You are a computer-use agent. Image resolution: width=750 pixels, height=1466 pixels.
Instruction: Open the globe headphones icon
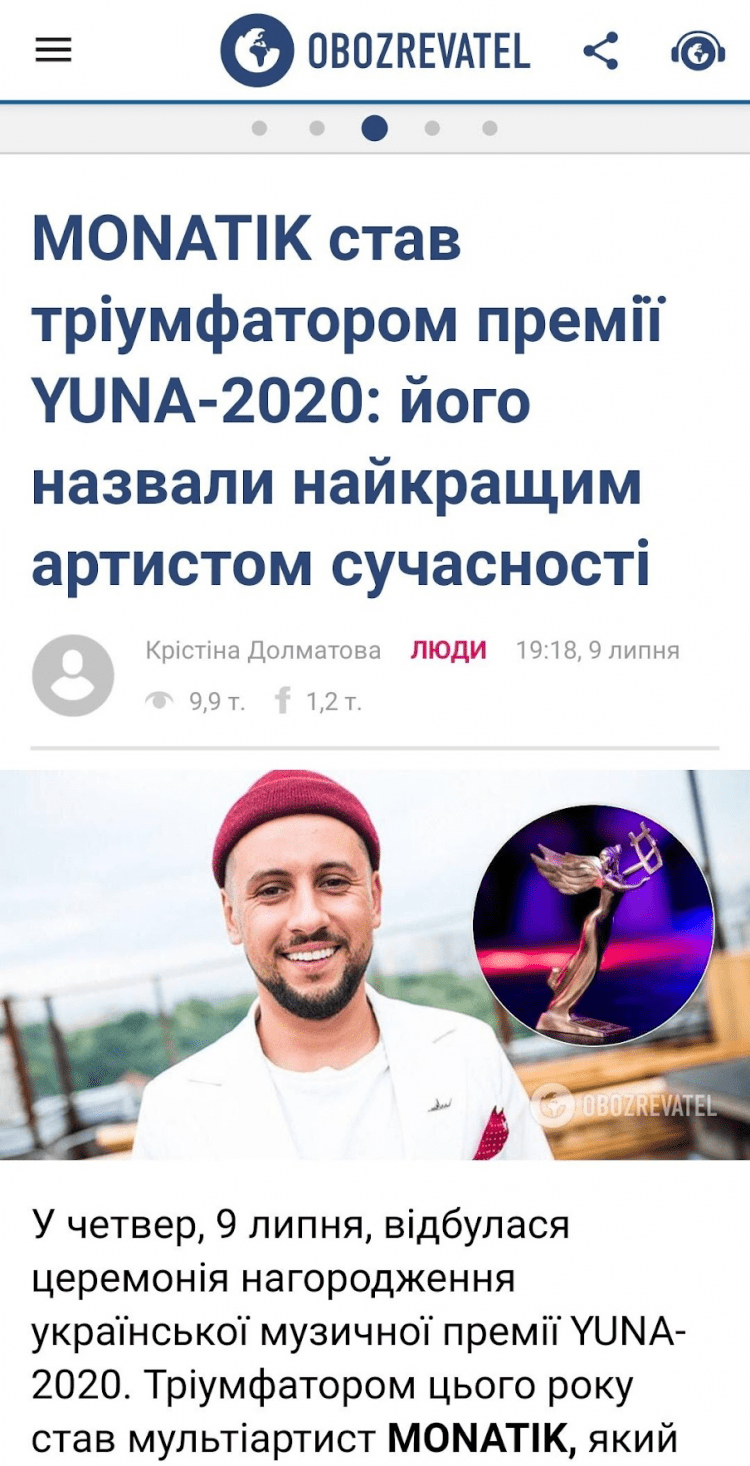pyautogui.click(x=698, y=51)
